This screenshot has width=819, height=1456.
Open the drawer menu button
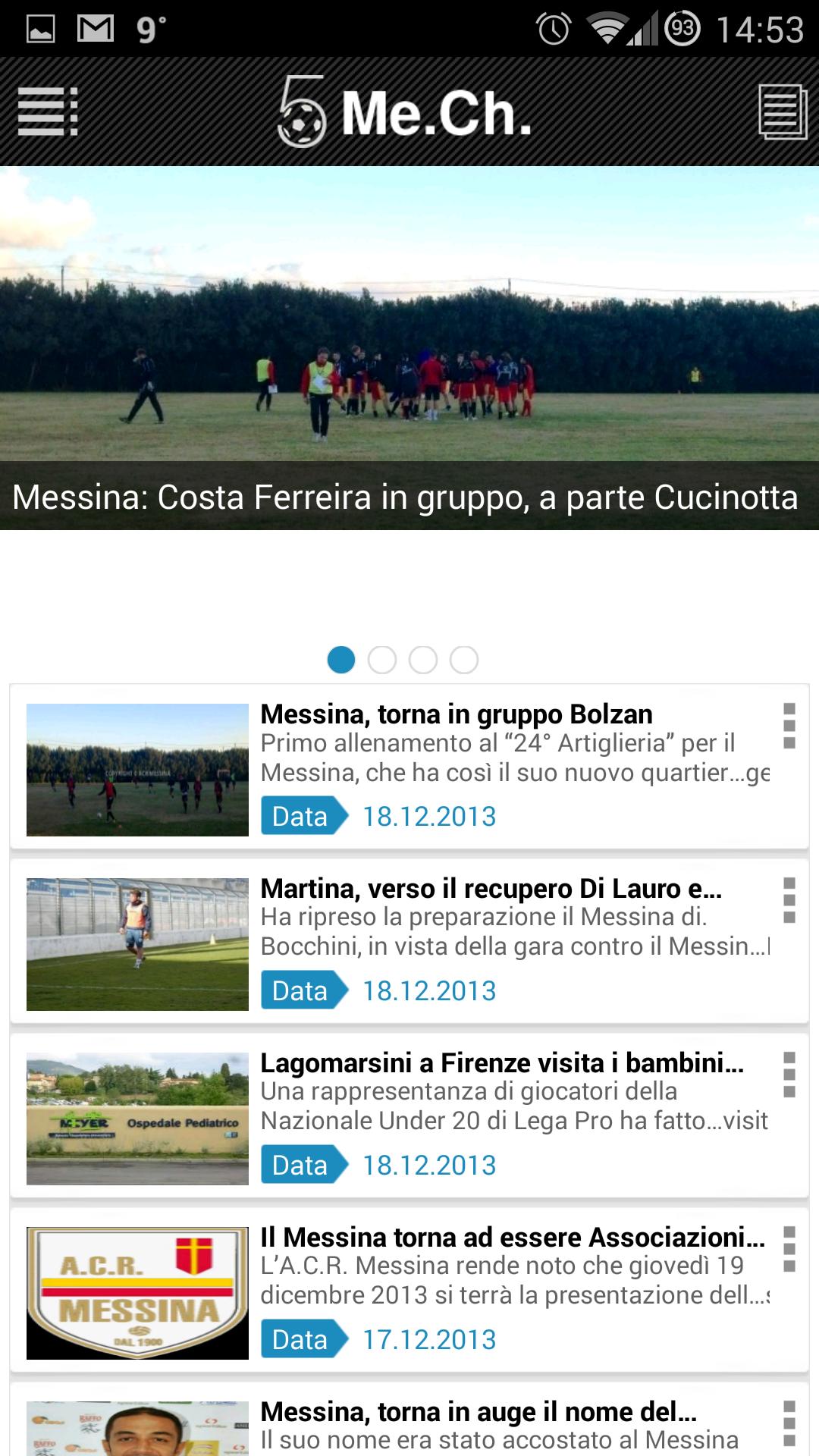(48, 112)
